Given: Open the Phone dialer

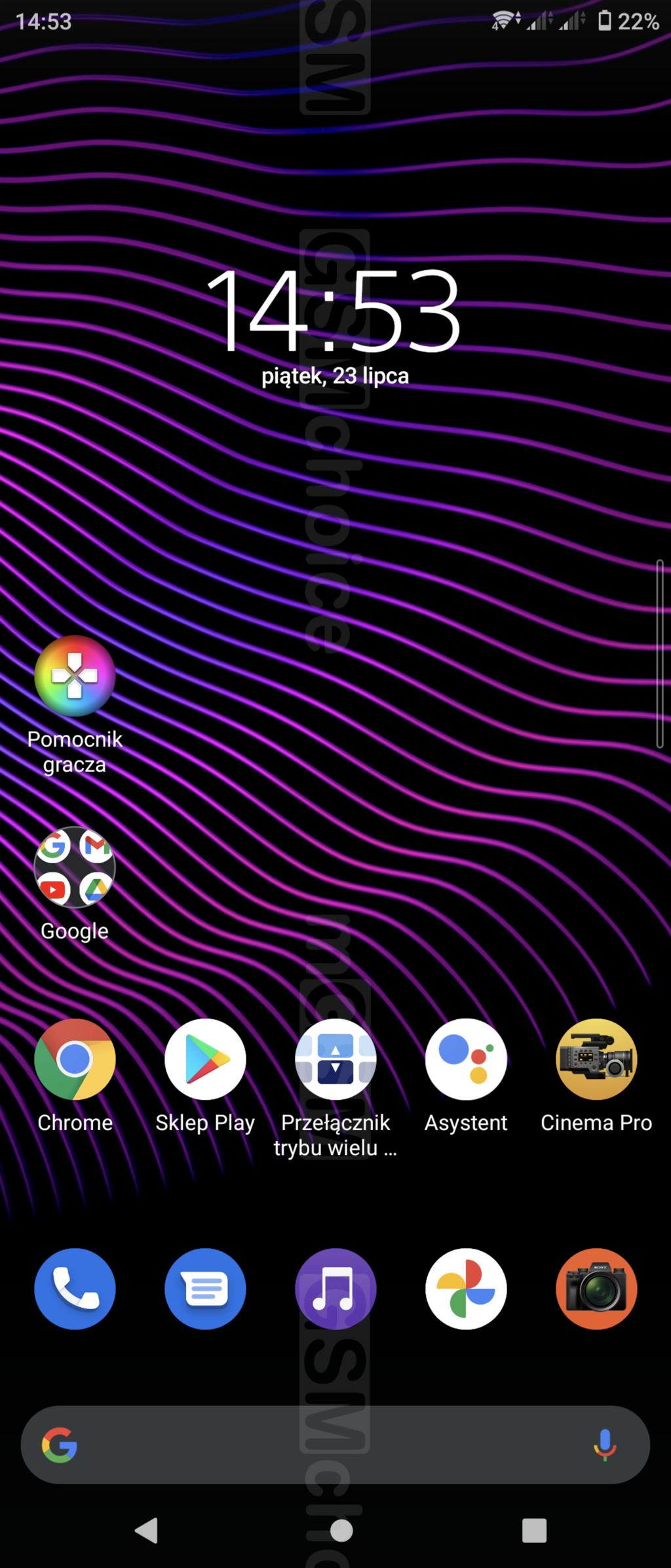Looking at the screenshot, I should [75, 1288].
